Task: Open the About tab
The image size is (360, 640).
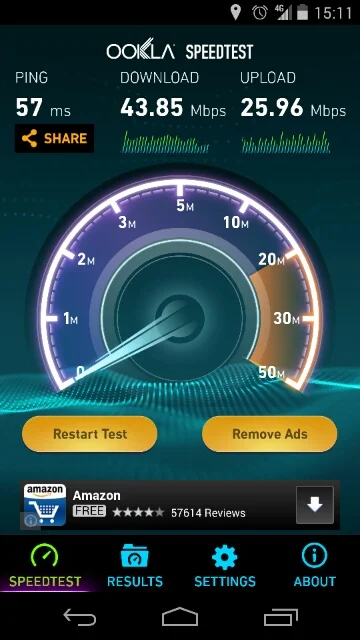Action: tap(315, 565)
